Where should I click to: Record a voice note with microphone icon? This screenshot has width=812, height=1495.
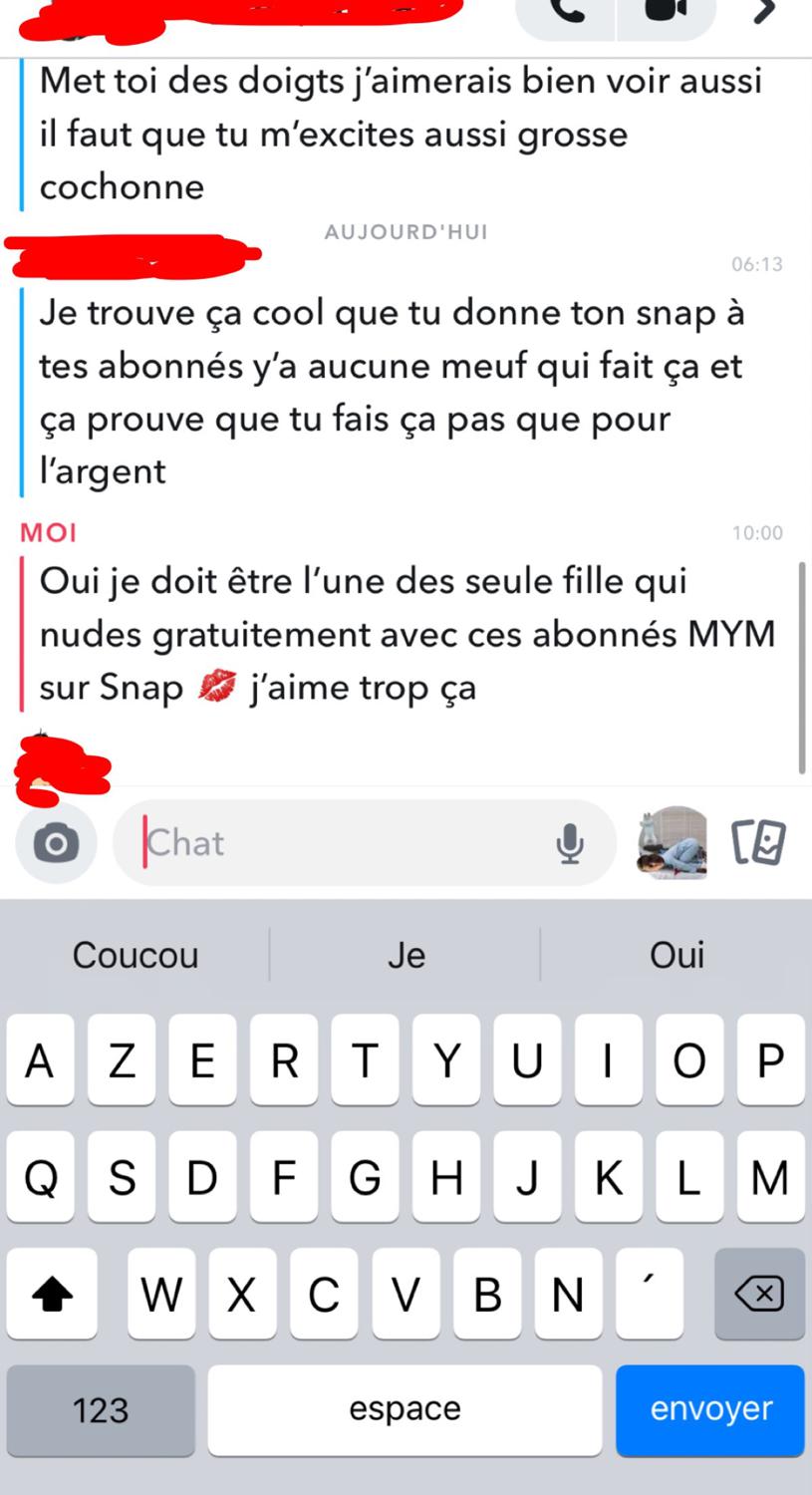(x=569, y=844)
